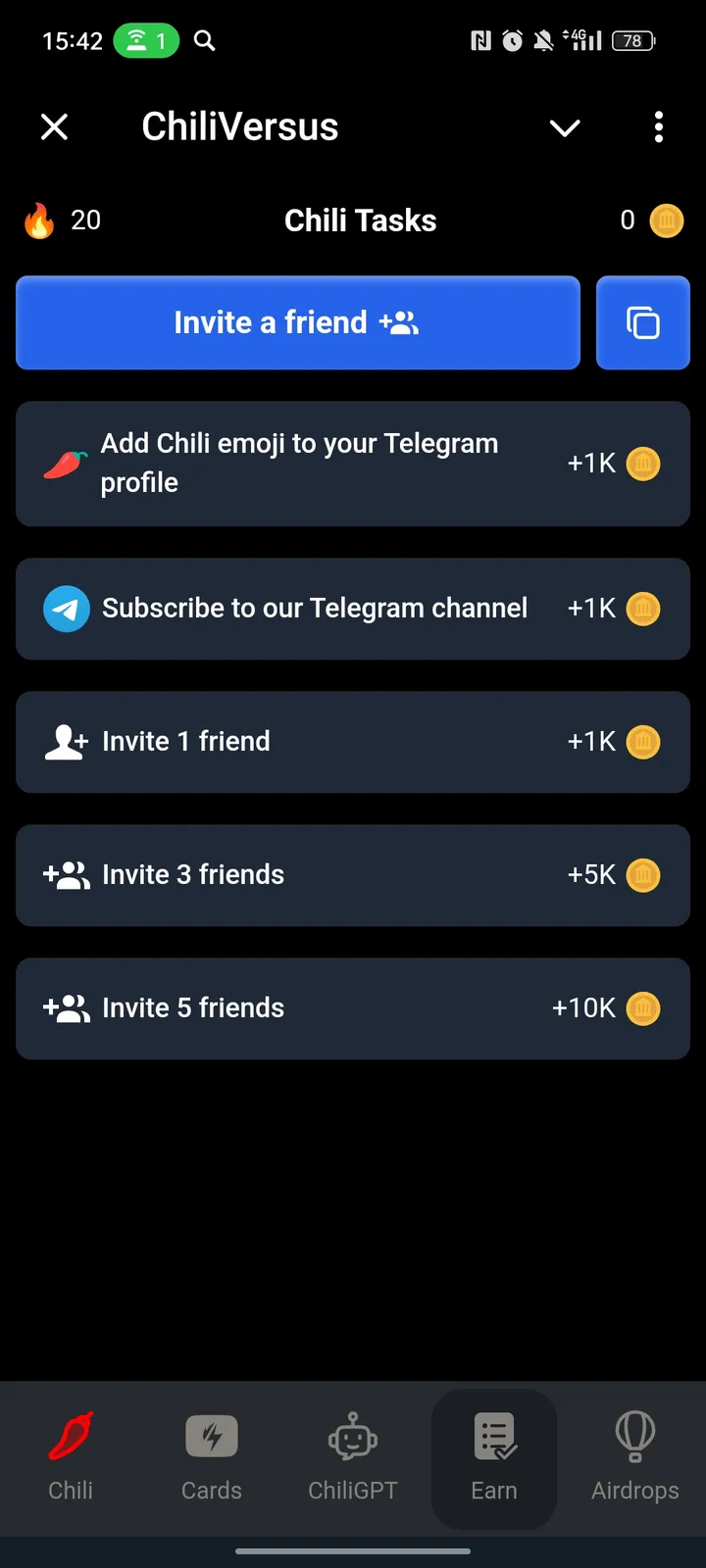This screenshot has width=706, height=1568.
Task: Open the search magnifier in status bar
Action: click(204, 40)
